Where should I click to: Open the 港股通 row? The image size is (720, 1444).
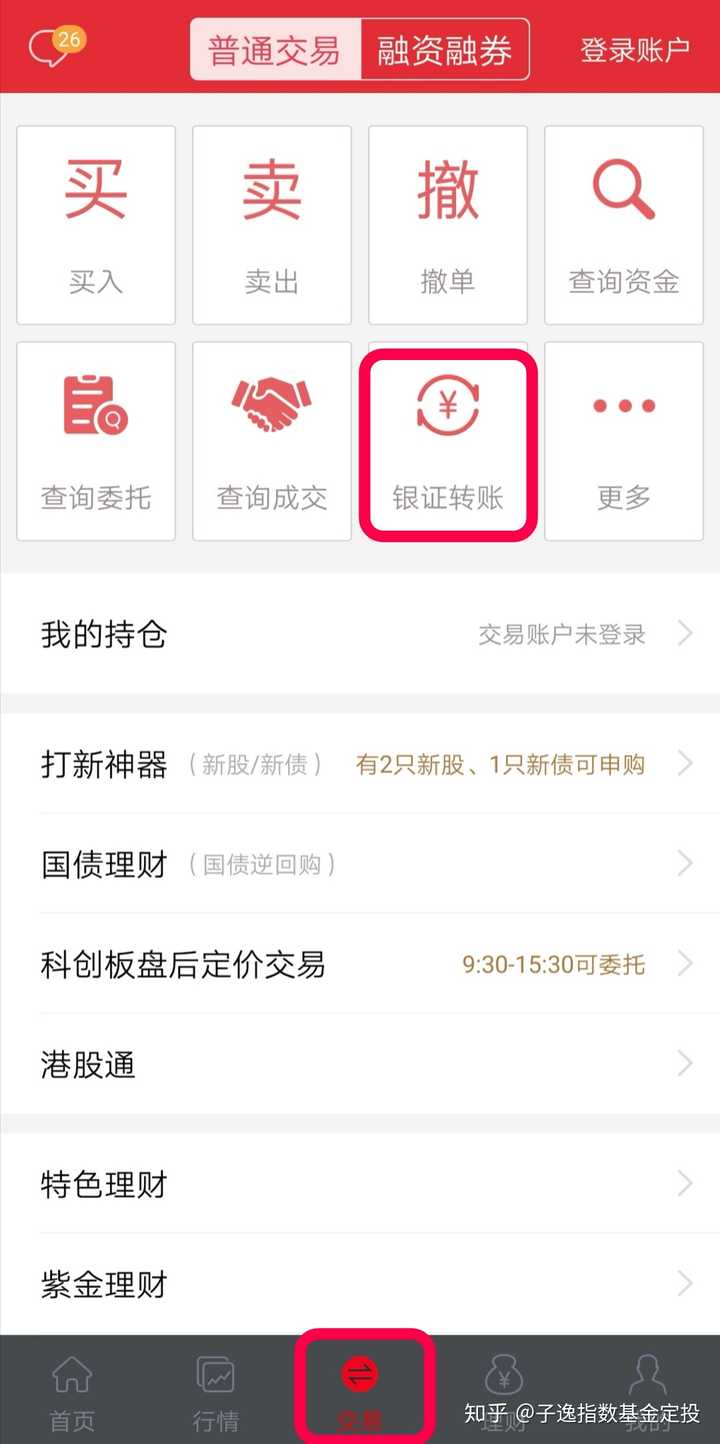[x=360, y=1064]
